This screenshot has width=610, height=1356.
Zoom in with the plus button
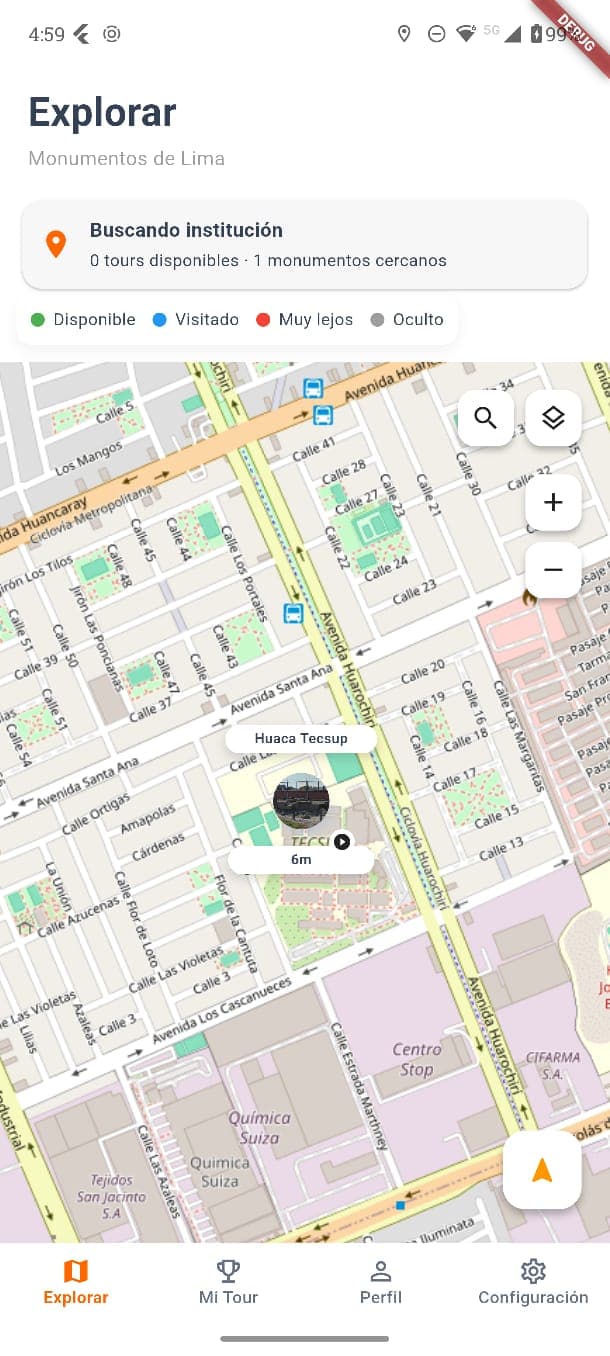coord(553,502)
